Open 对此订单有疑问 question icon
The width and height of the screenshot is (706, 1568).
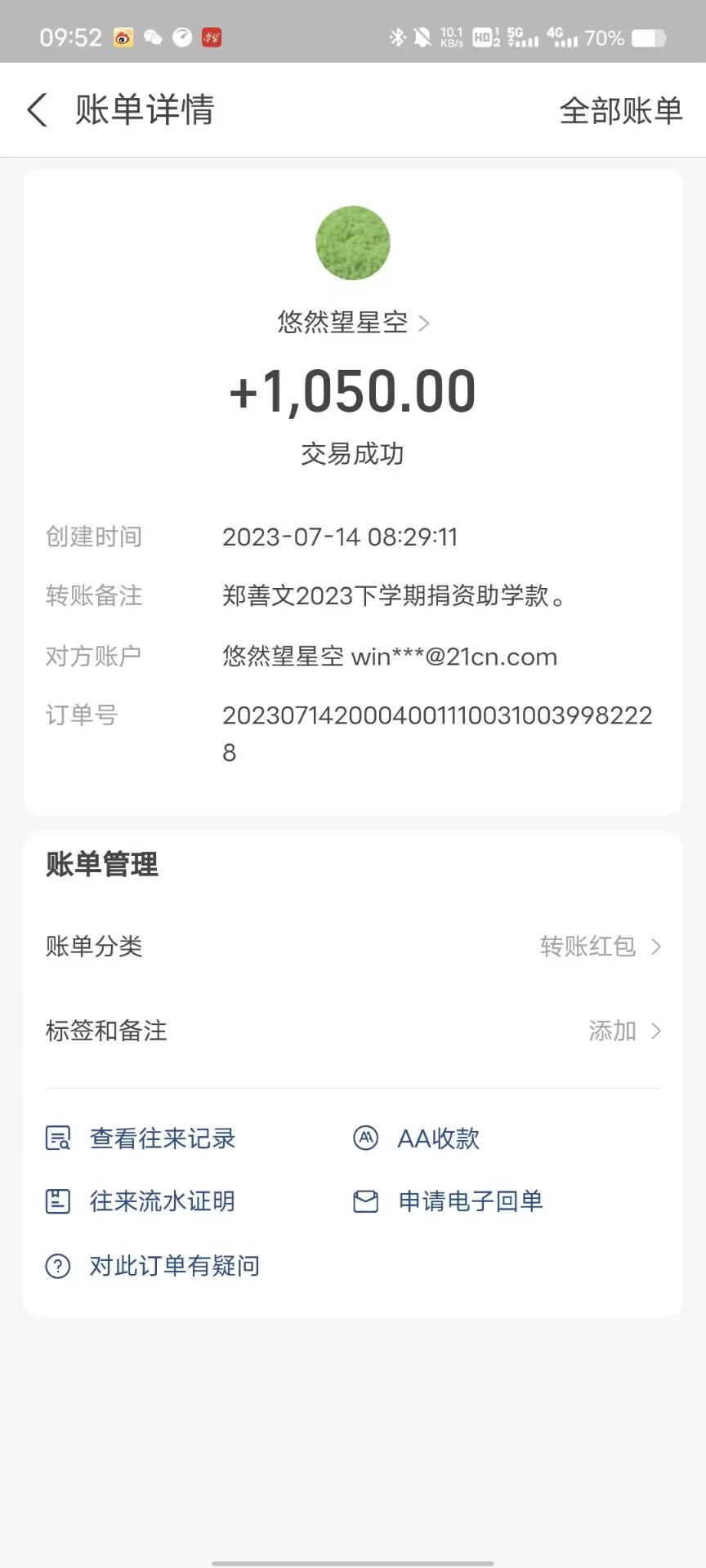tap(56, 1265)
